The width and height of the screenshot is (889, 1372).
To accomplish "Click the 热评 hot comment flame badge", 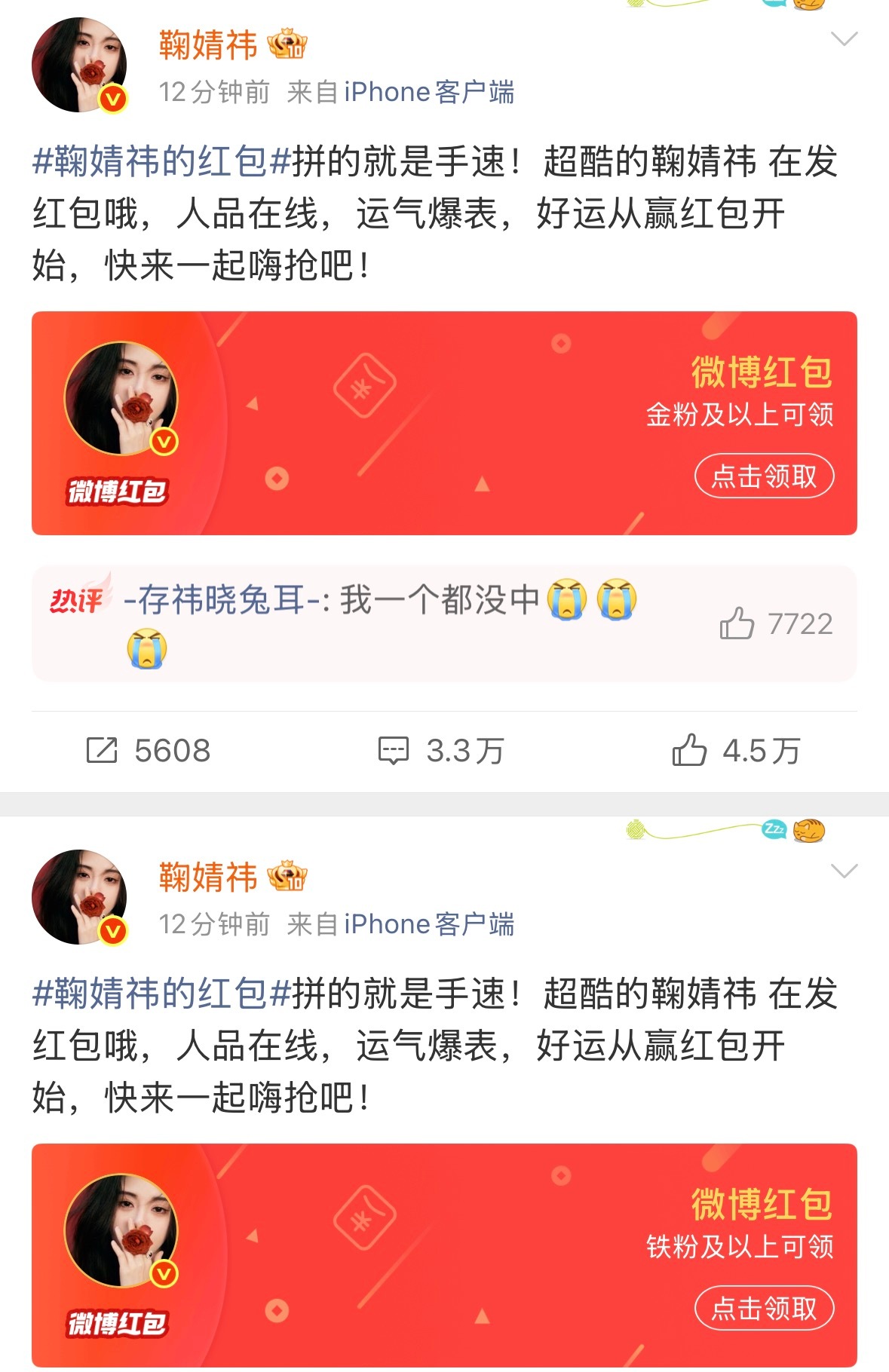I will pyautogui.click(x=78, y=598).
